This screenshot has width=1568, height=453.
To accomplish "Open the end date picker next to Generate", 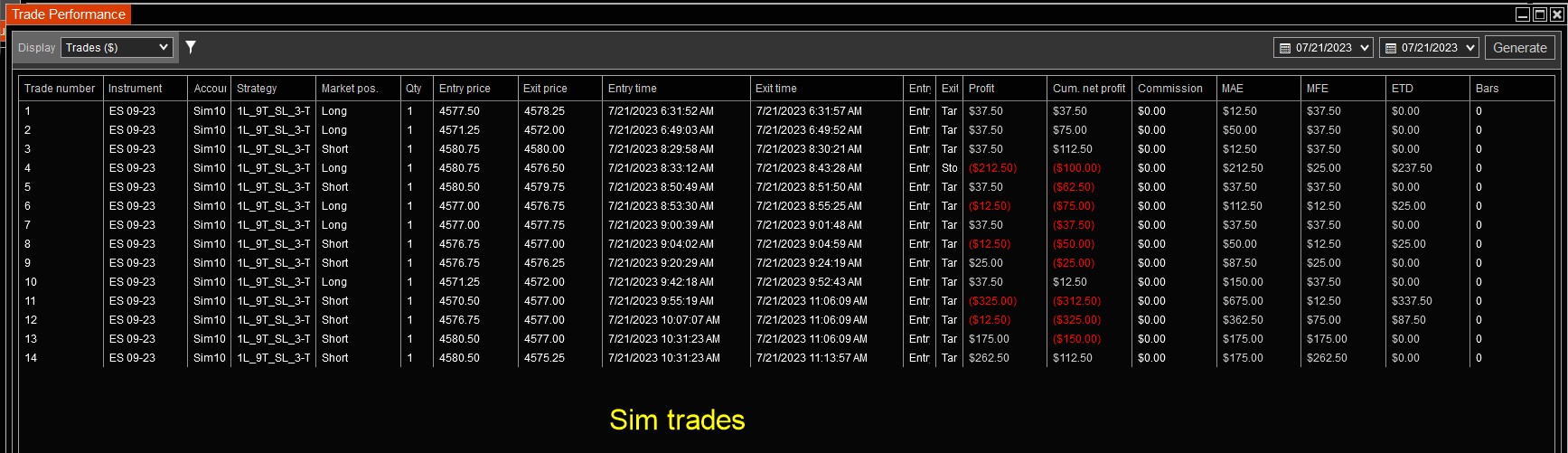I will click(1429, 48).
